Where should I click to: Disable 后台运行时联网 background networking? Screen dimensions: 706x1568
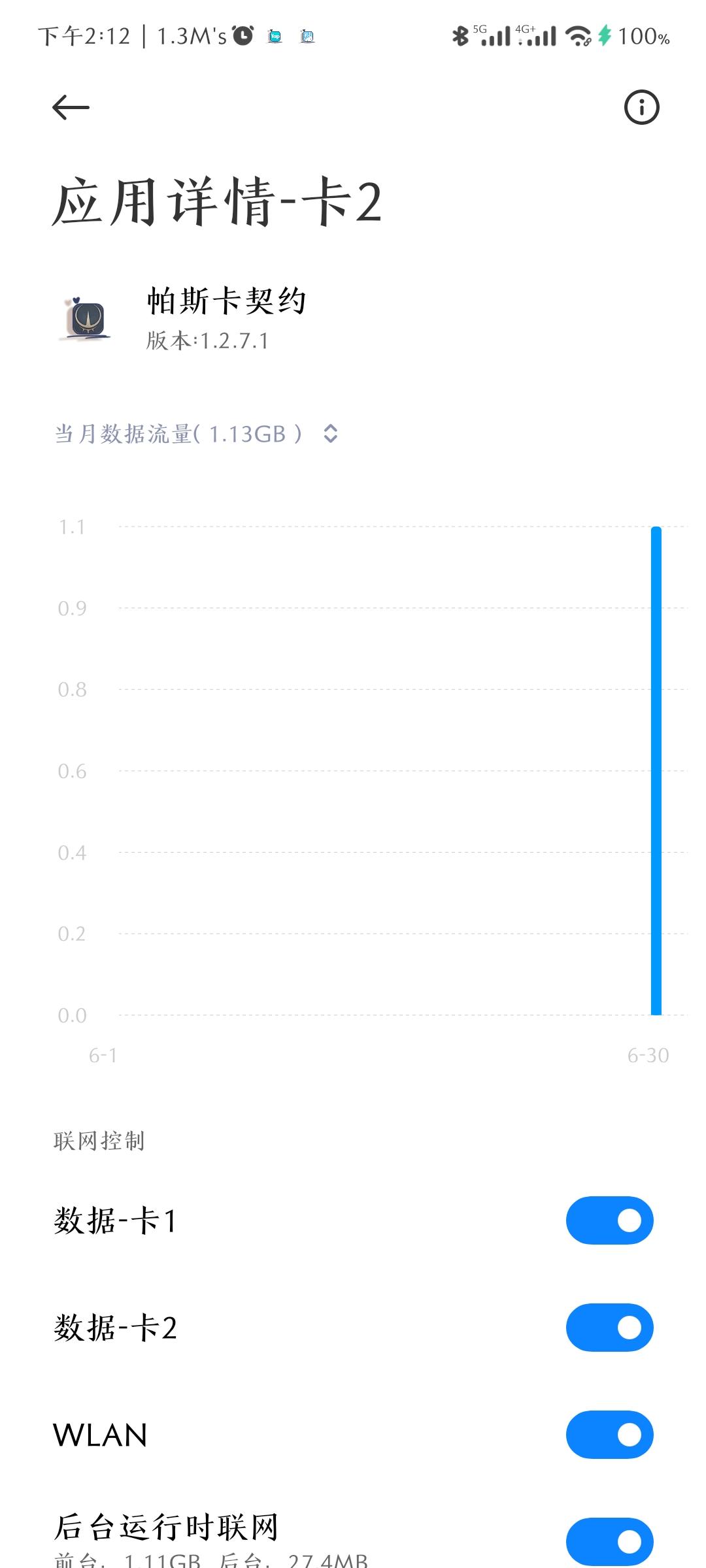609,1542
